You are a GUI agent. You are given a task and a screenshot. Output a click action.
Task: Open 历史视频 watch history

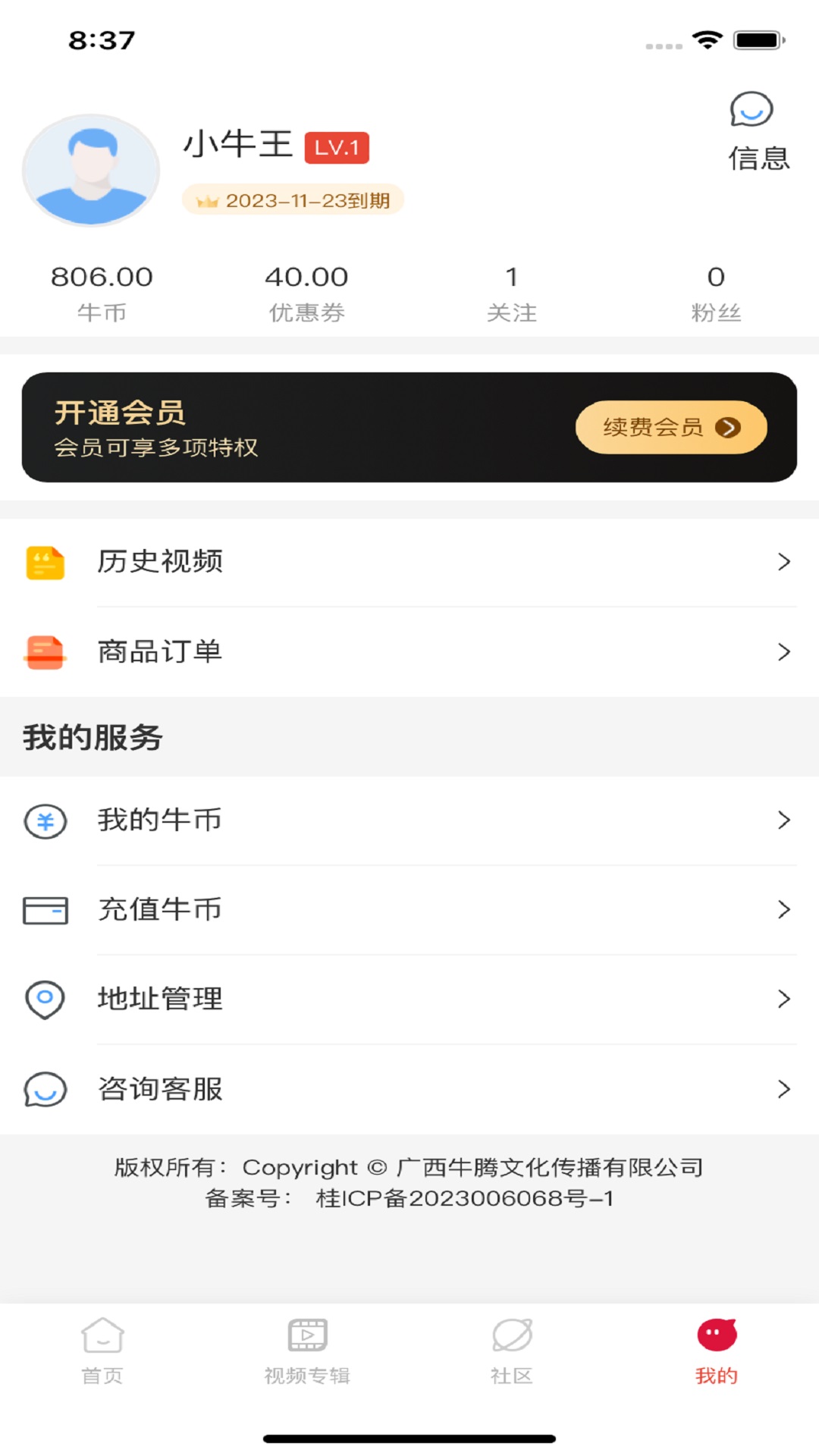(409, 562)
